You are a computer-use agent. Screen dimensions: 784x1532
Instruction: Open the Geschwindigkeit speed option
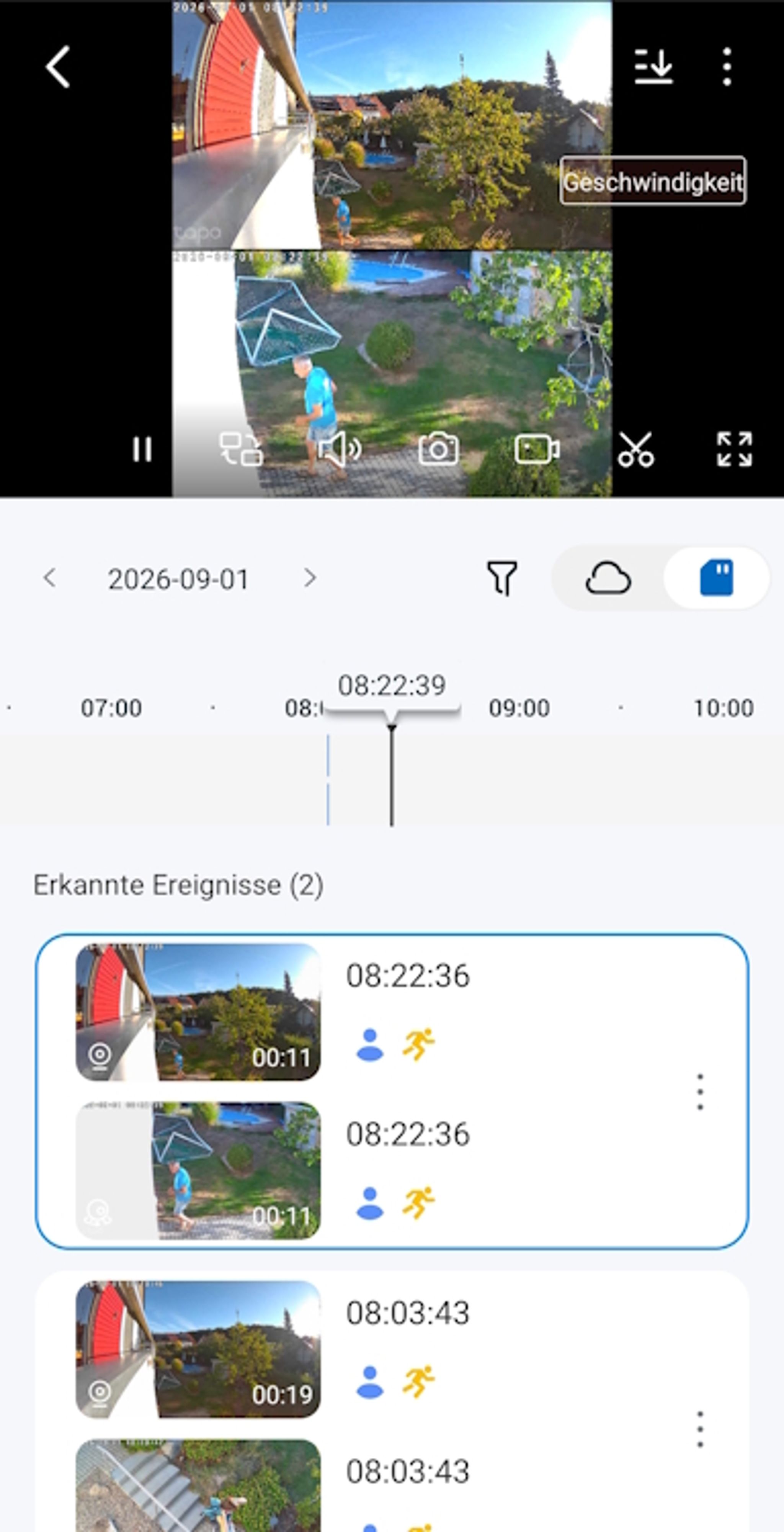coord(653,181)
